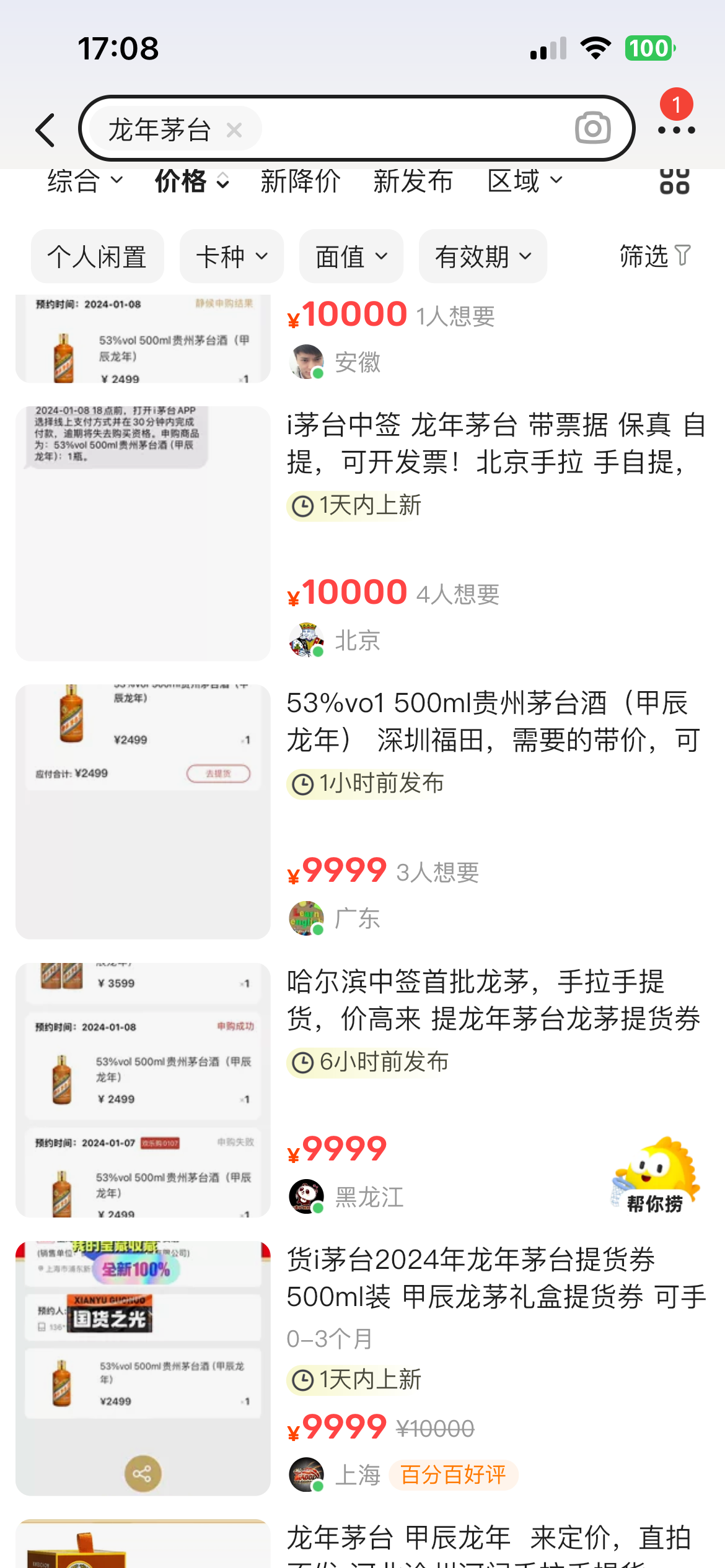Switch to 新发布 tab
This screenshot has width=725, height=1568.
tap(413, 181)
